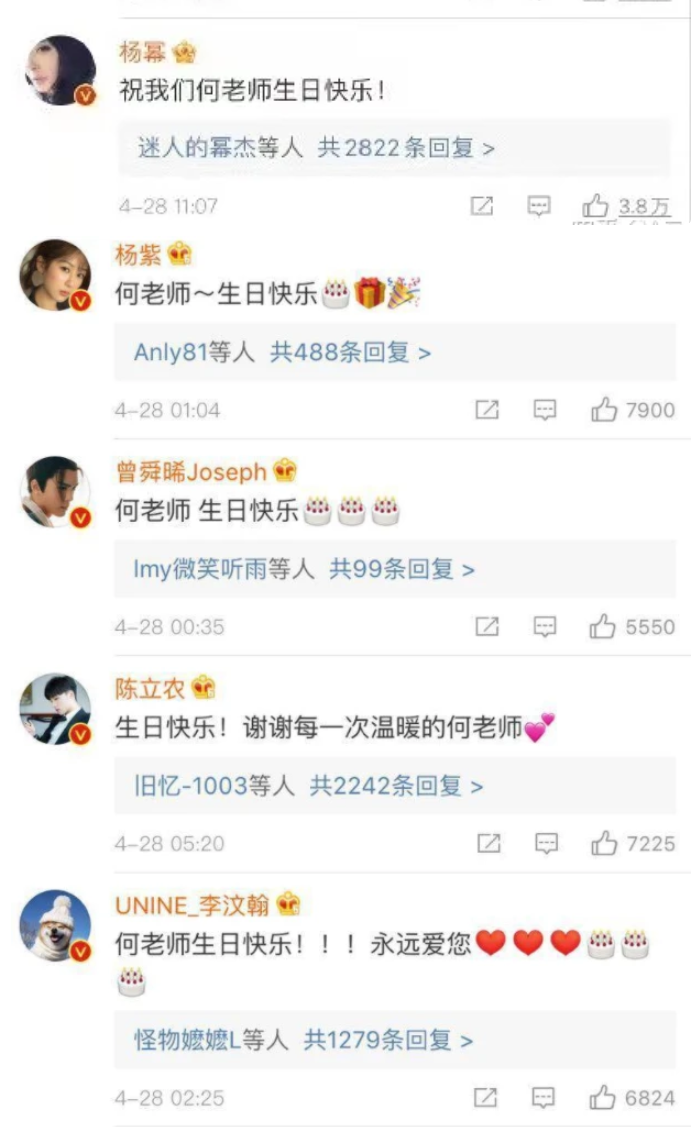Comment on 曾舜晞Joseph's comment
The height and width of the screenshot is (1127, 697).
(x=545, y=627)
